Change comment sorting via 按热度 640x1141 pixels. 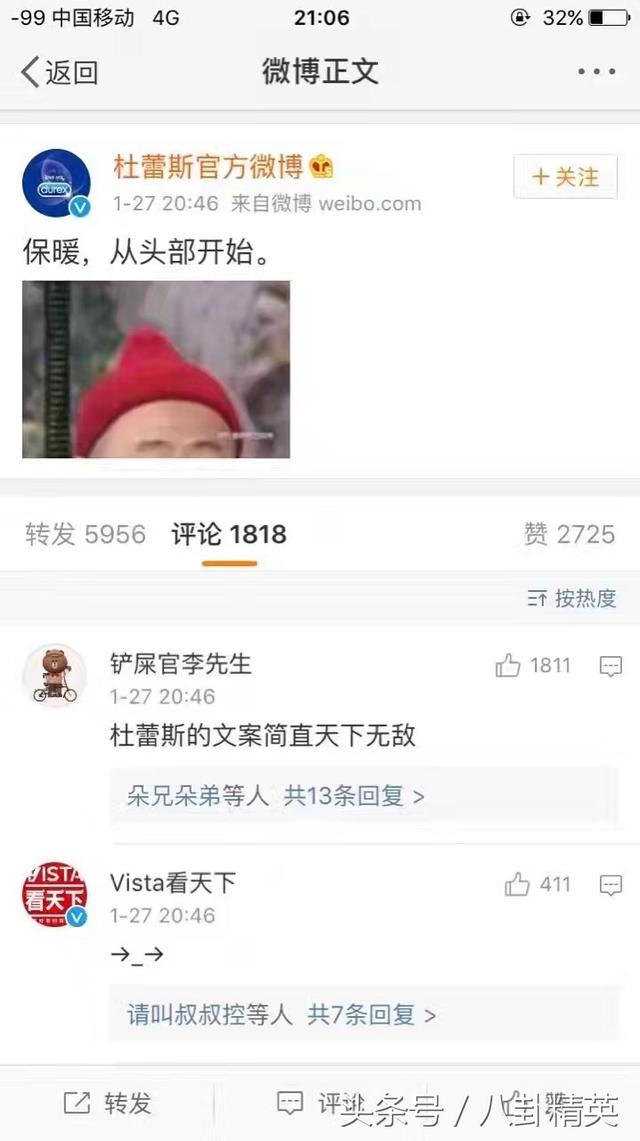572,598
